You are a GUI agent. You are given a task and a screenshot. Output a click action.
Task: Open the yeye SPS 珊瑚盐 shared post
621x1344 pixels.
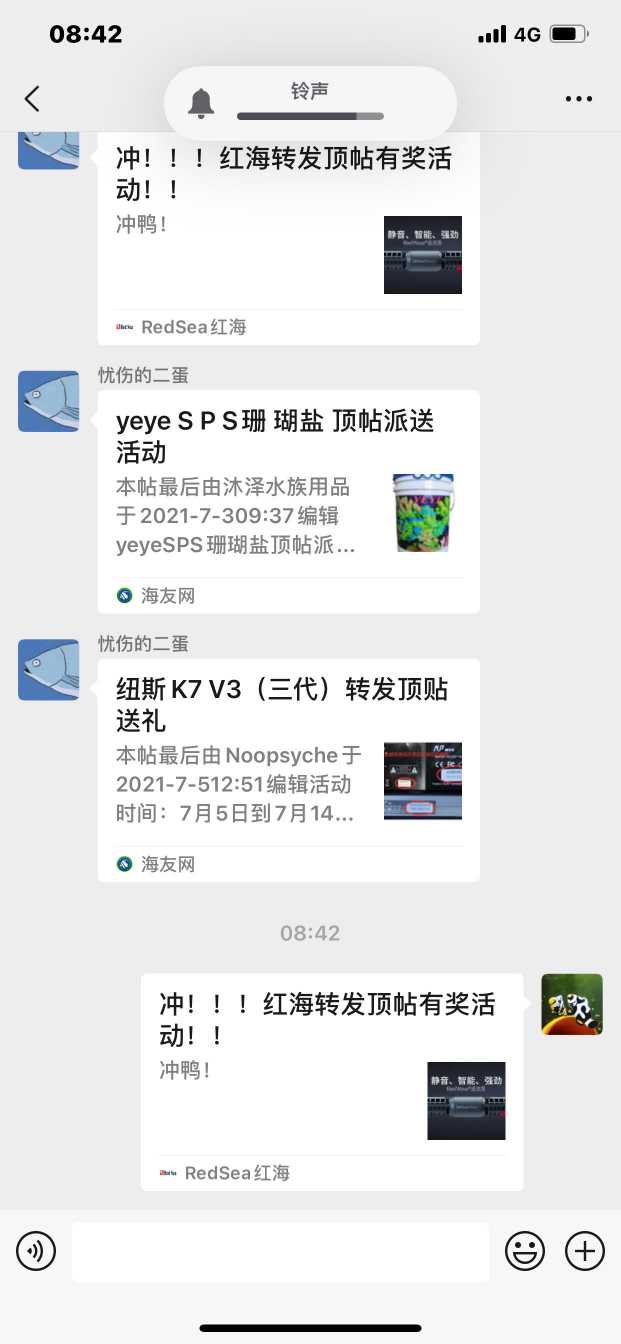pyautogui.click(x=288, y=502)
